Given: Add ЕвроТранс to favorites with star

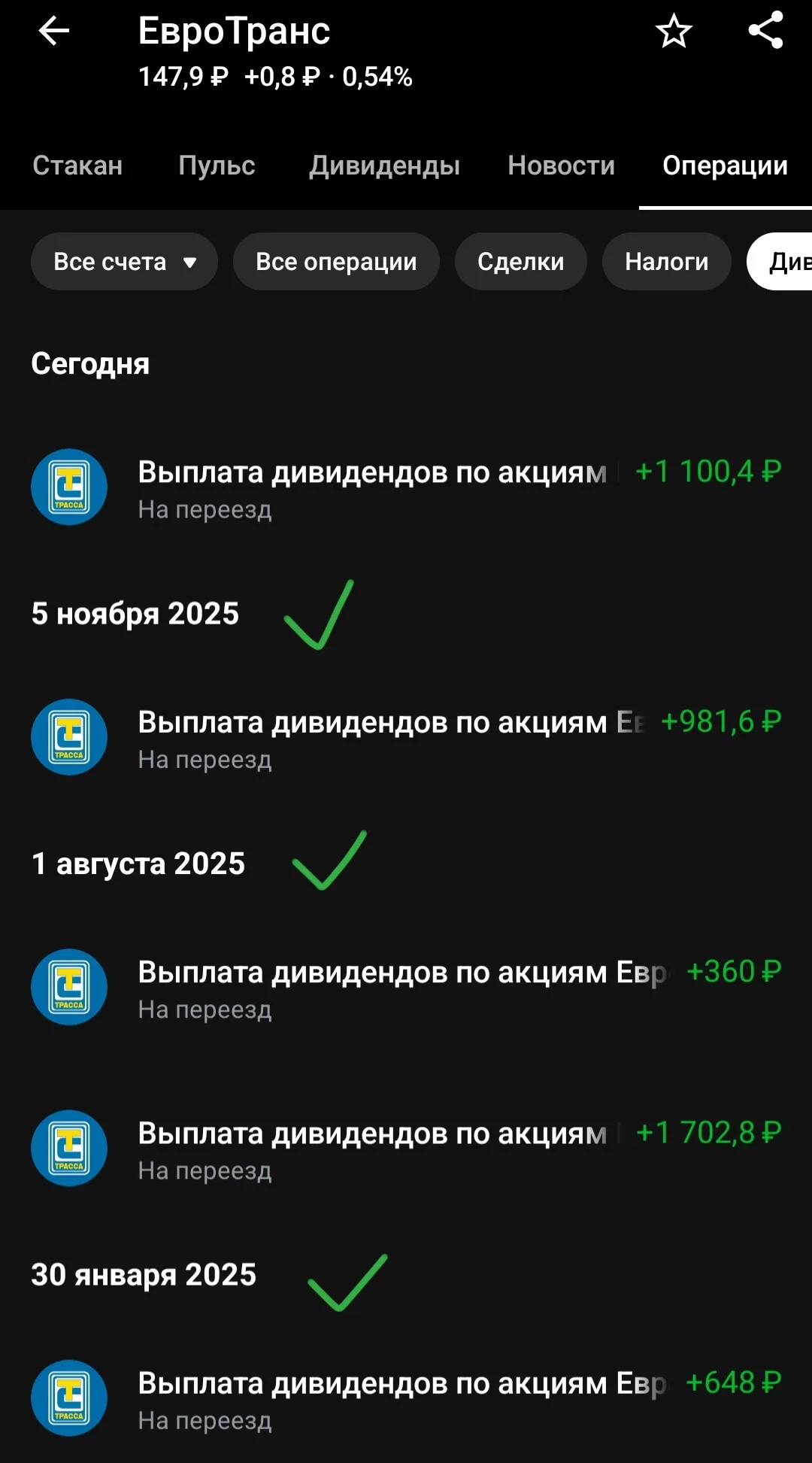Looking at the screenshot, I should coord(673,32).
